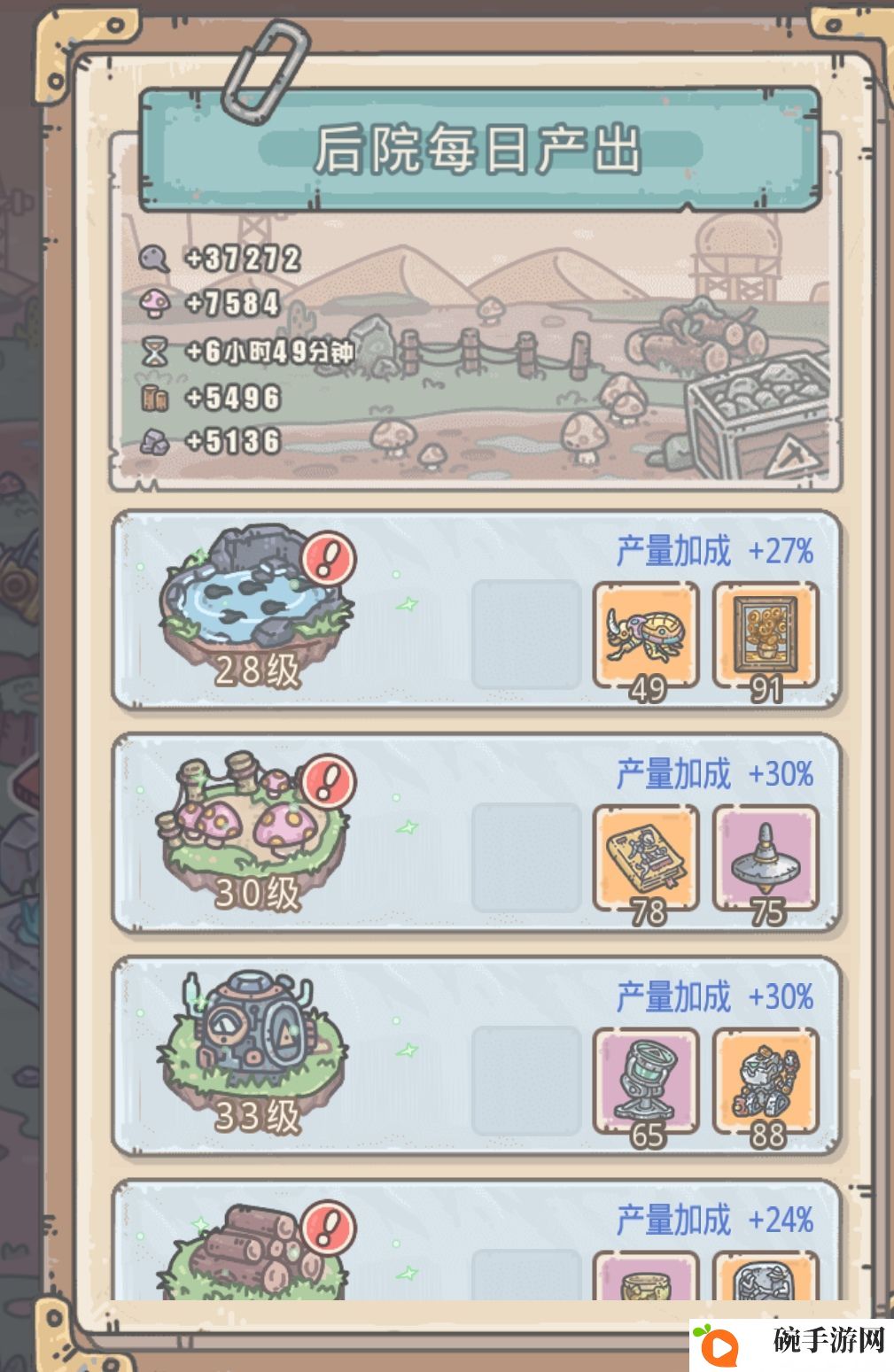Select the sunflower painting item numbered 91

(x=766, y=635)
